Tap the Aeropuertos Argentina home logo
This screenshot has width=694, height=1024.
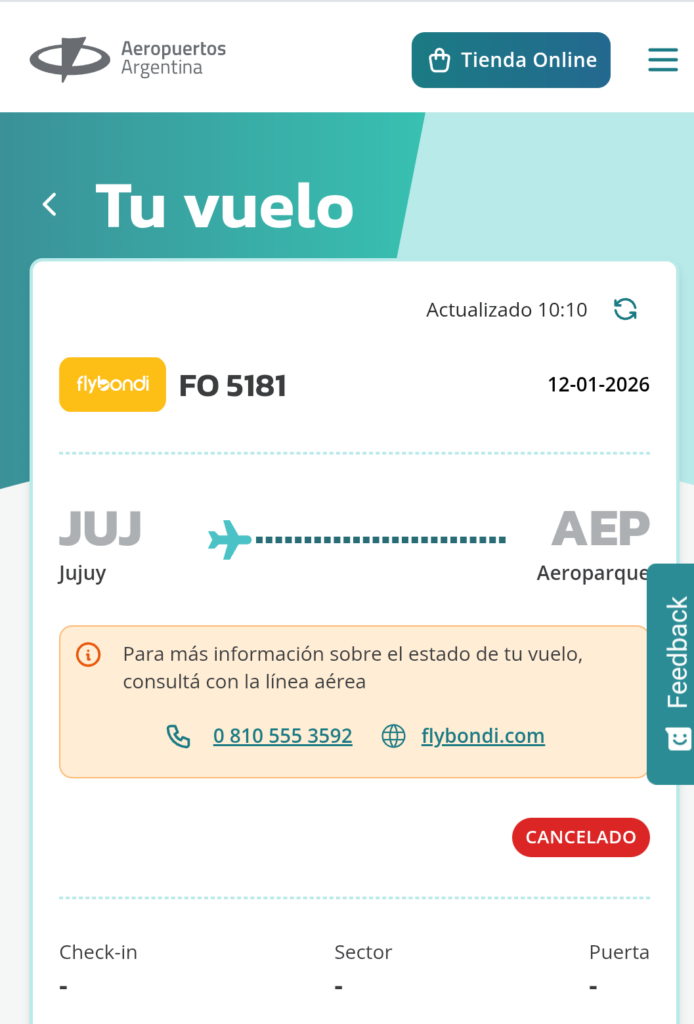tap(128, 59)
